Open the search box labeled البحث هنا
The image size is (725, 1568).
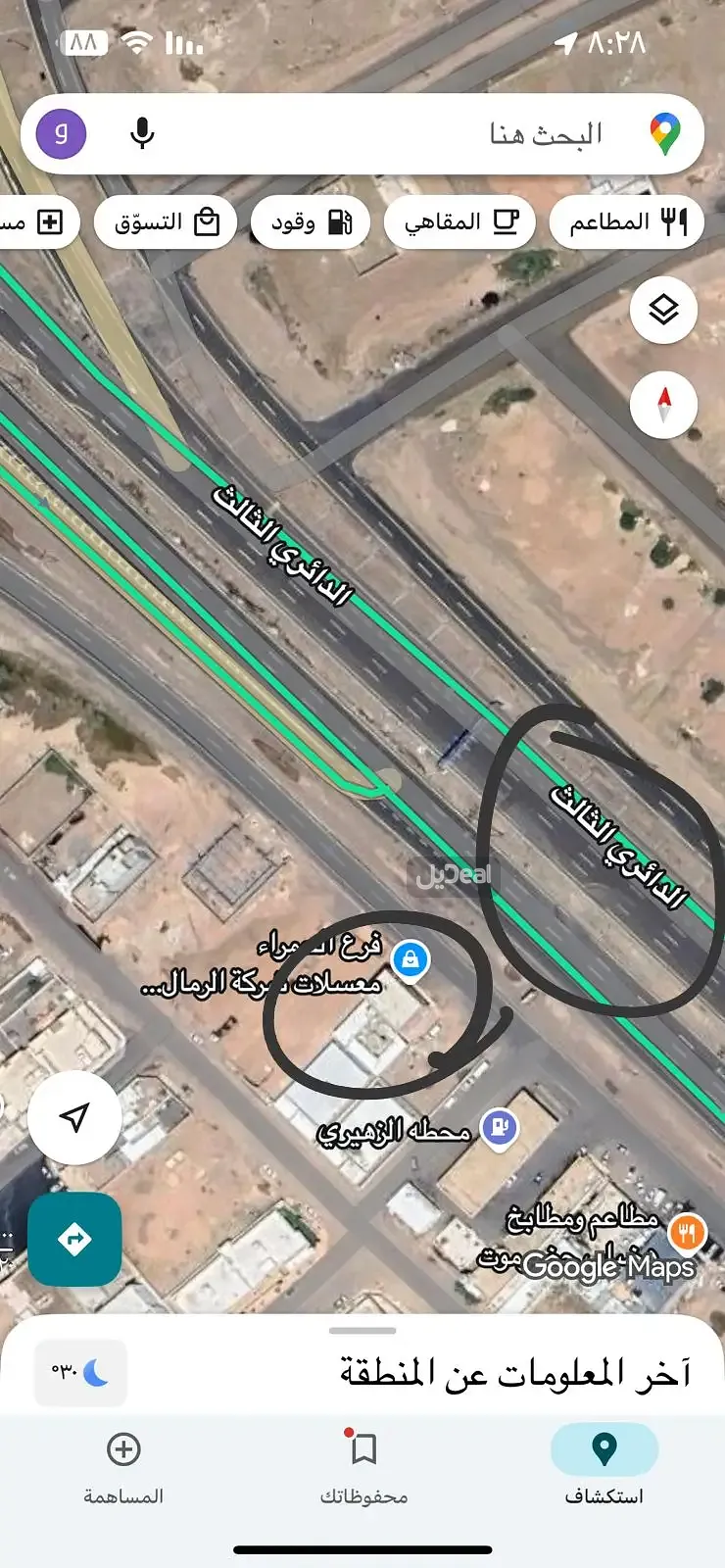(470, 134)
